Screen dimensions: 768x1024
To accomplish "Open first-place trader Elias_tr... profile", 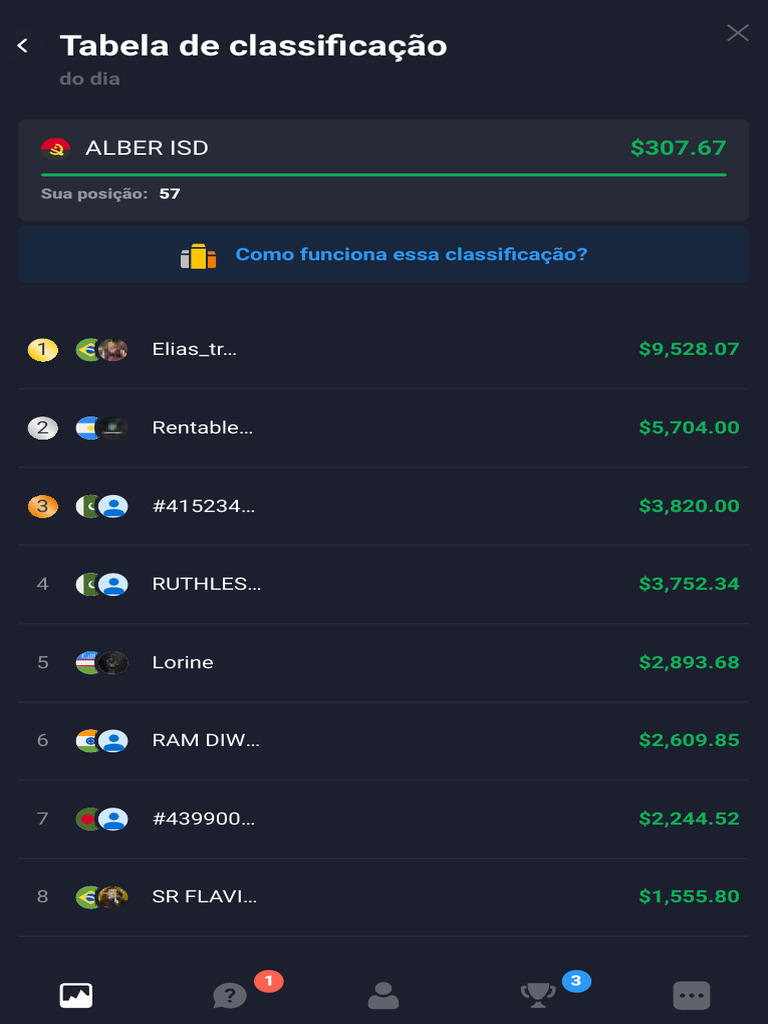I will [384, 350].
